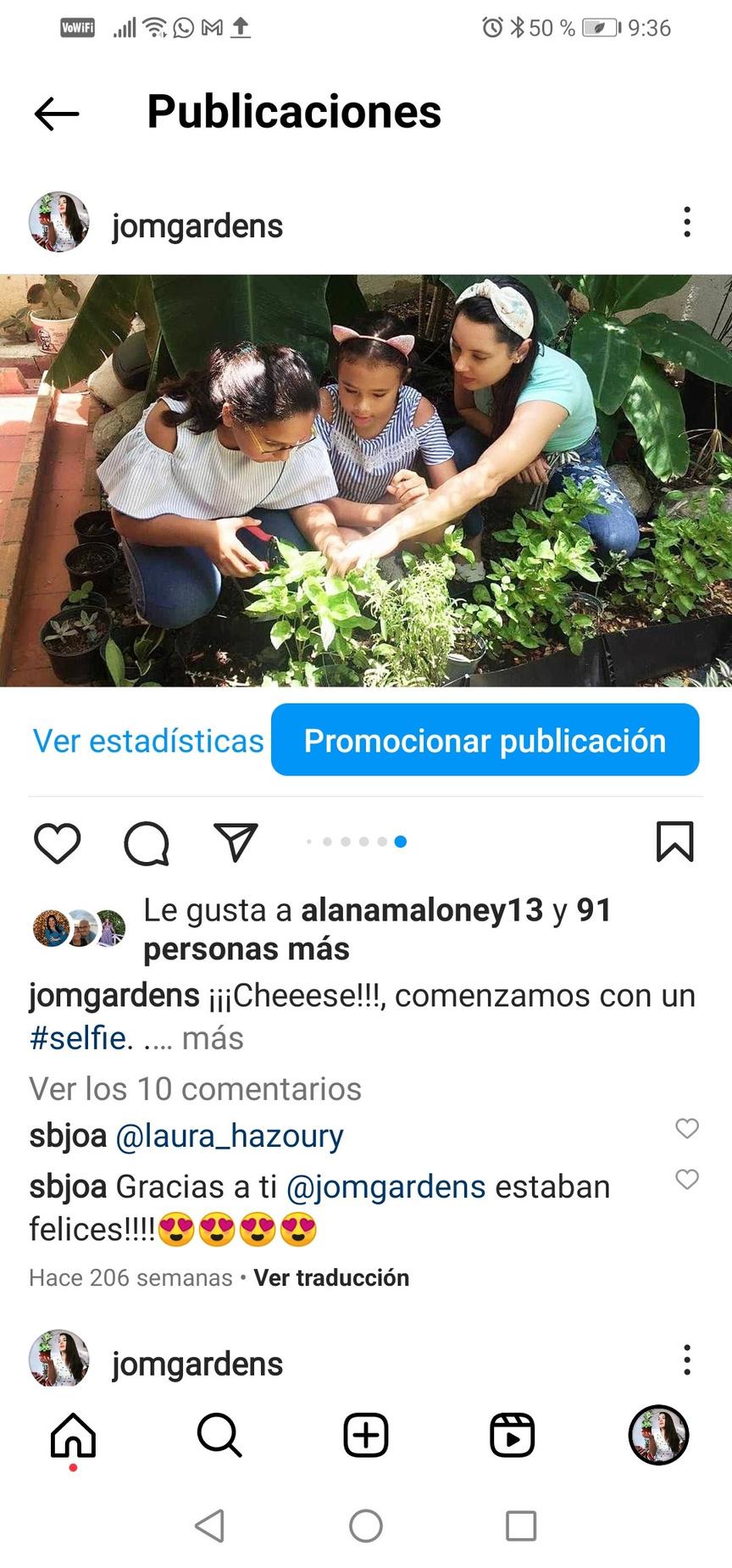Tap Ver traducción
Image resolution: width=732 pixels, height=1568 pixels.
pyautogui.click(x=331, y=1277)
